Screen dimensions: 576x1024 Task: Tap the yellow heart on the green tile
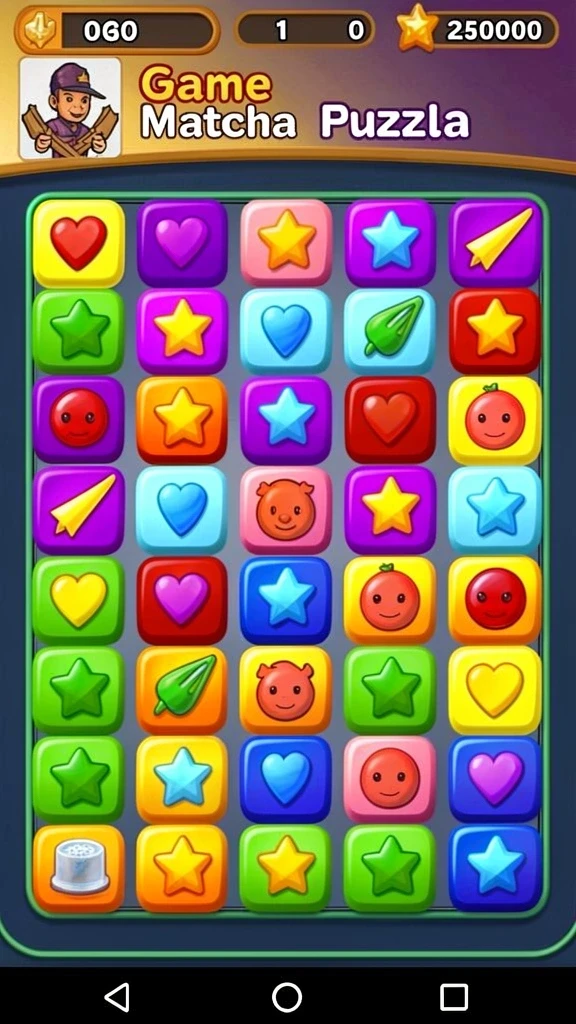pos(78,600)
